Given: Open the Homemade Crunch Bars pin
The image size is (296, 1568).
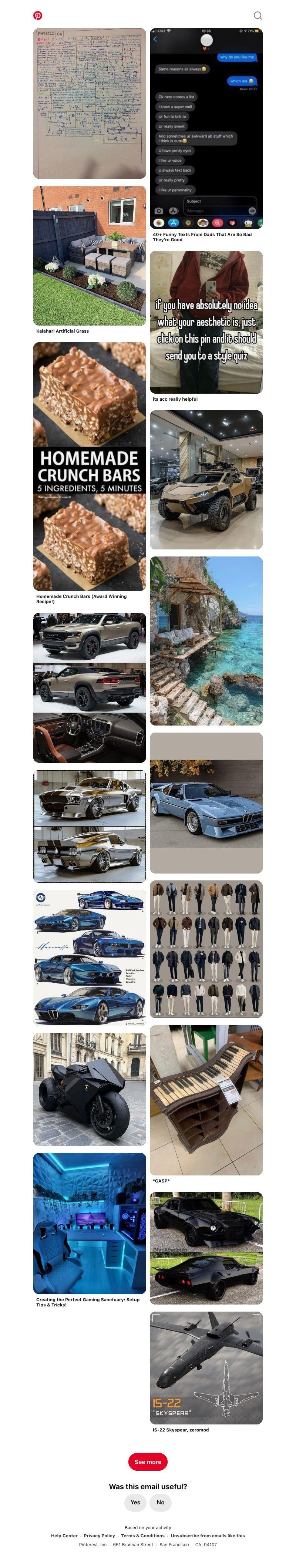Looking at the screenshot, I should [90, 466].
